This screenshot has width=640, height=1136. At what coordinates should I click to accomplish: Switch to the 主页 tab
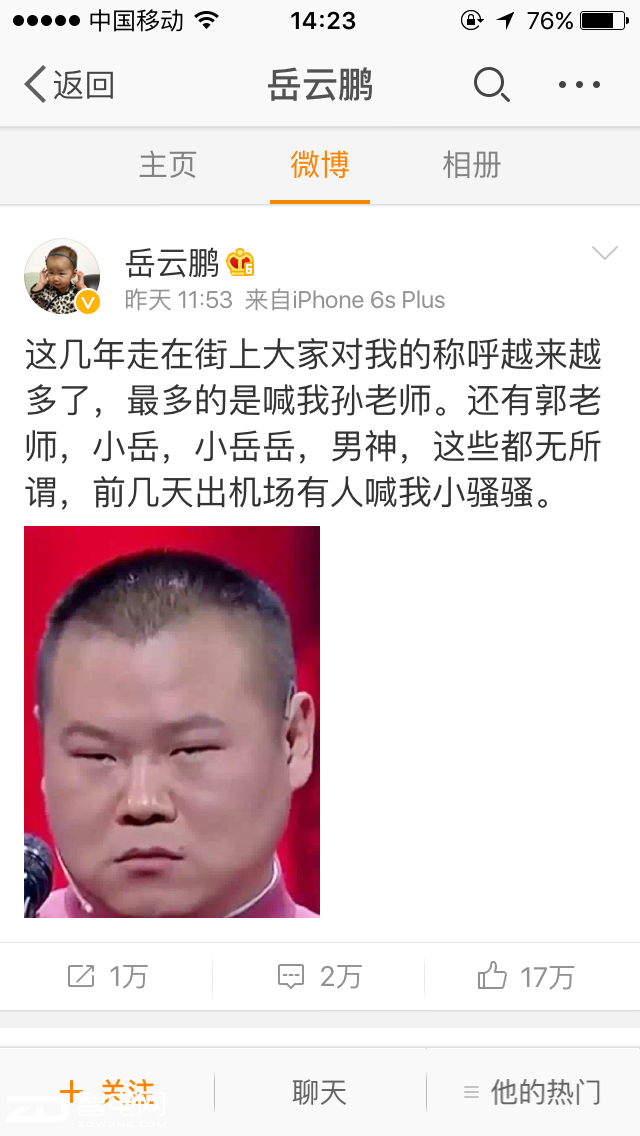tap(167, 165)
